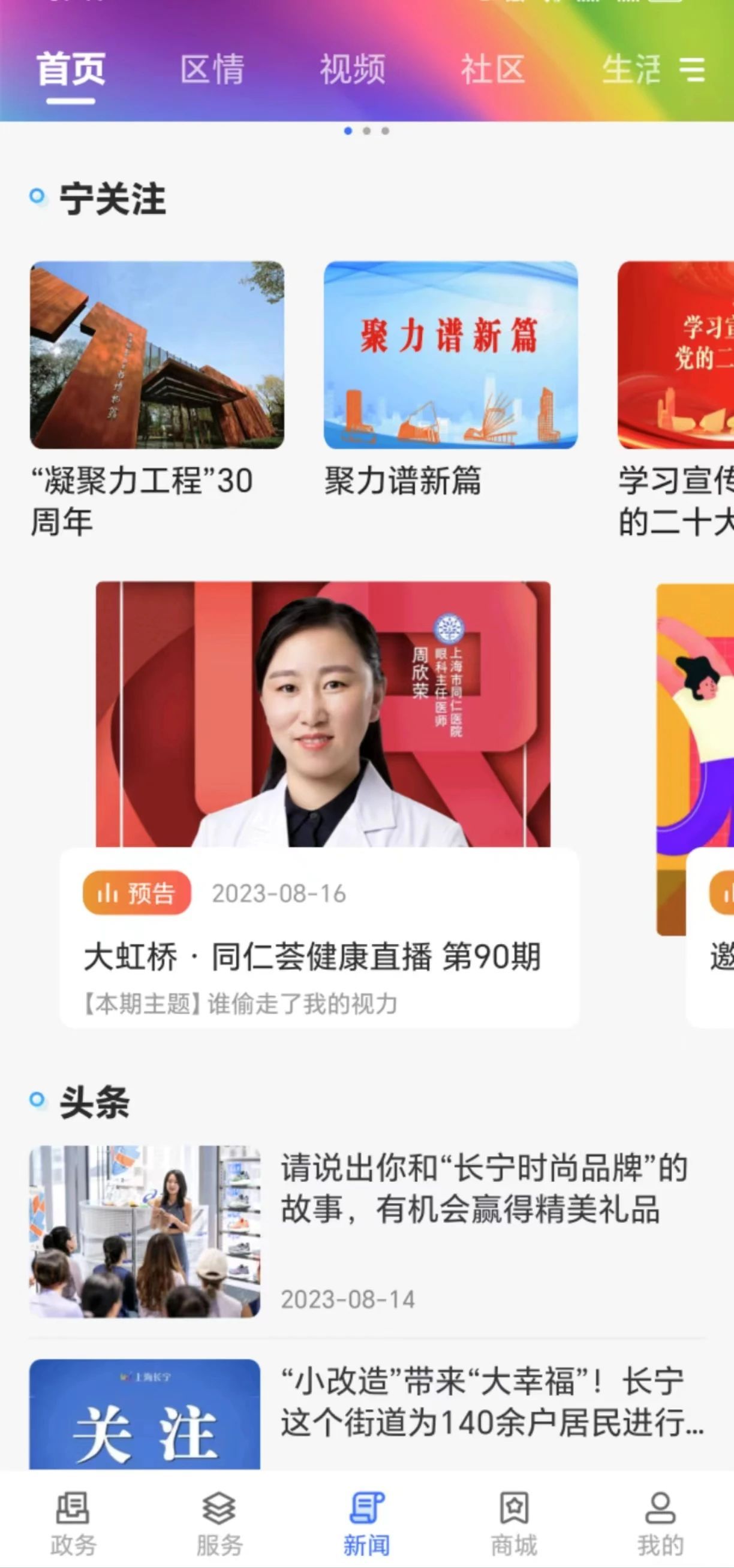Open the channel list menu icon

[x=692, y=70]
